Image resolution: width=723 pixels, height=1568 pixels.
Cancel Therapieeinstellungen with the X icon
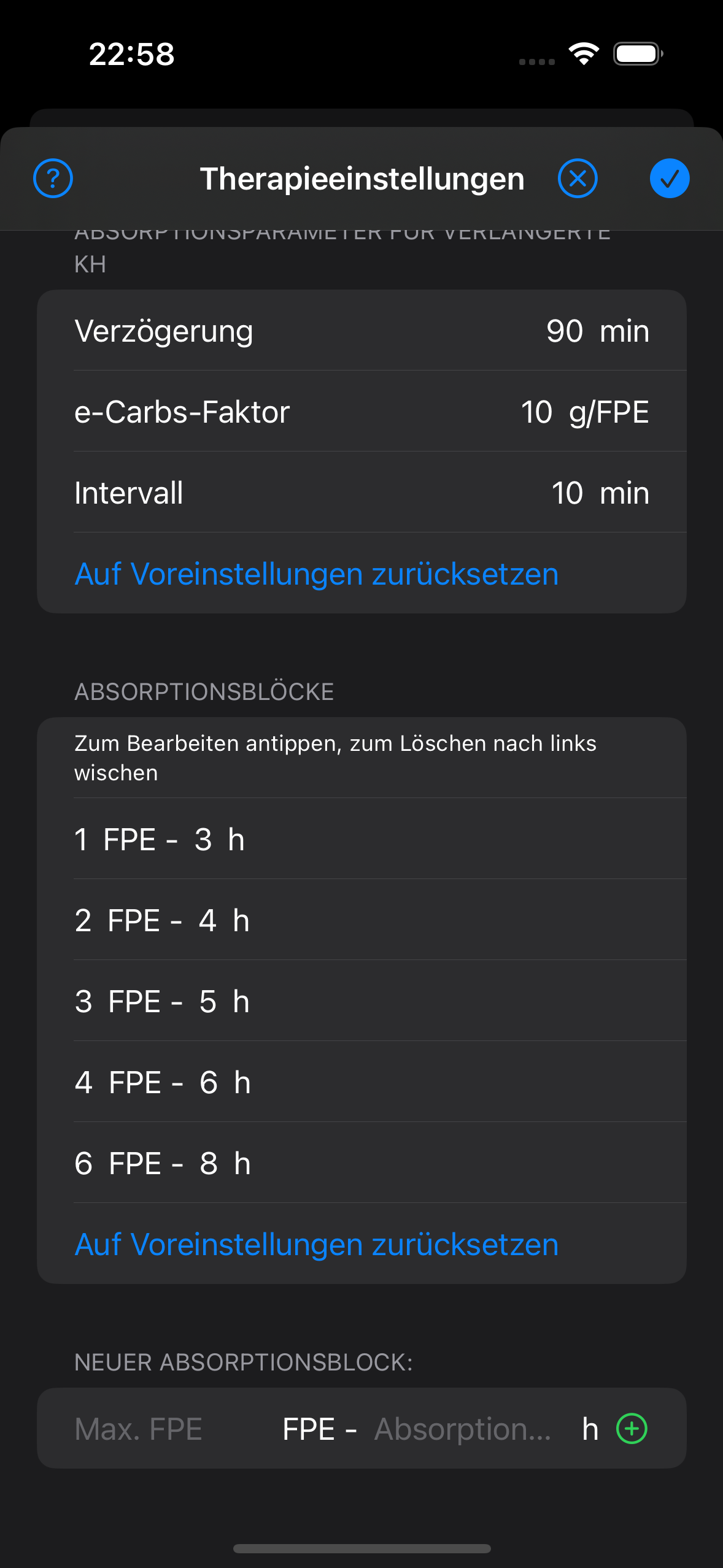click(578, 179)
